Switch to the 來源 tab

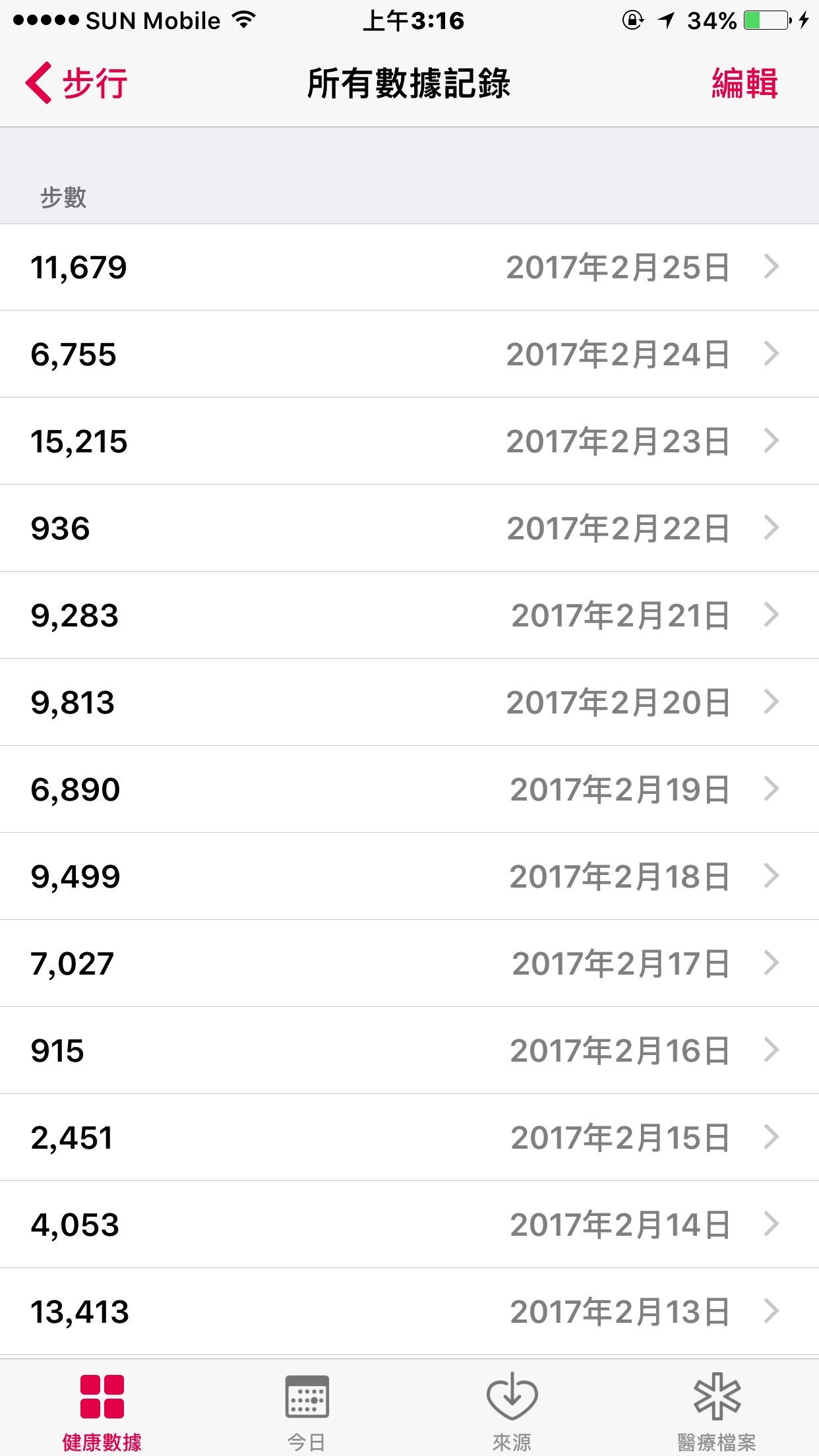[512, 1411]
